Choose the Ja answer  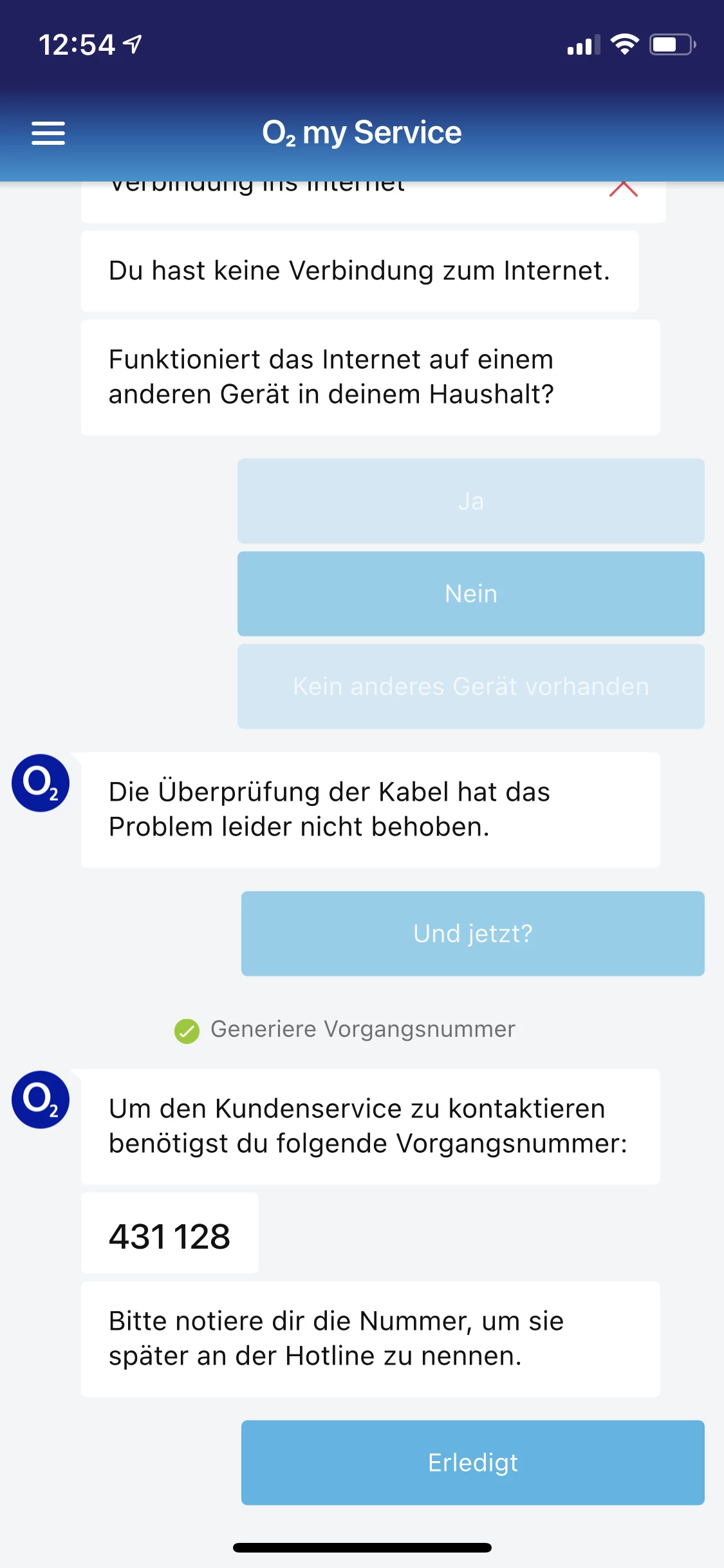point(470,501)
